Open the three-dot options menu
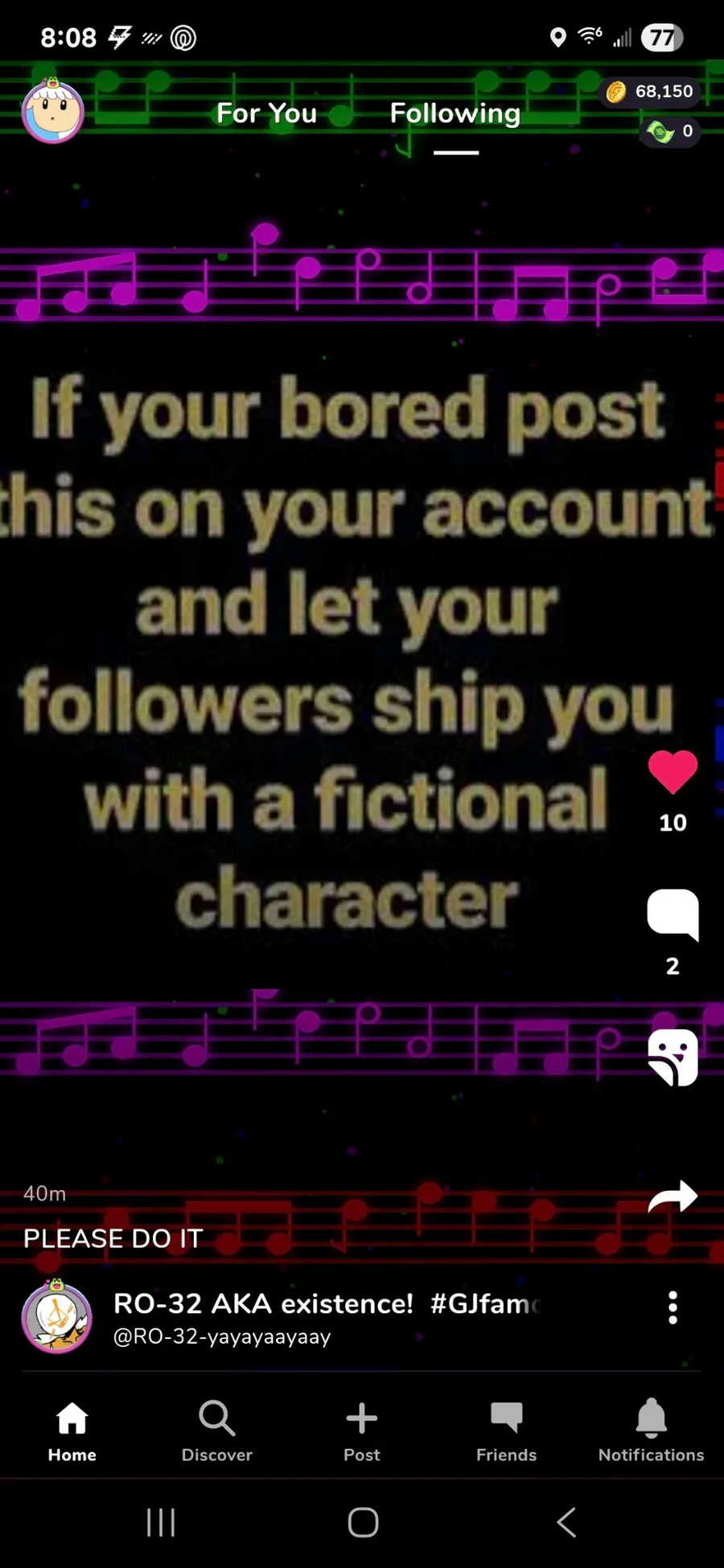 (673, 1308)
